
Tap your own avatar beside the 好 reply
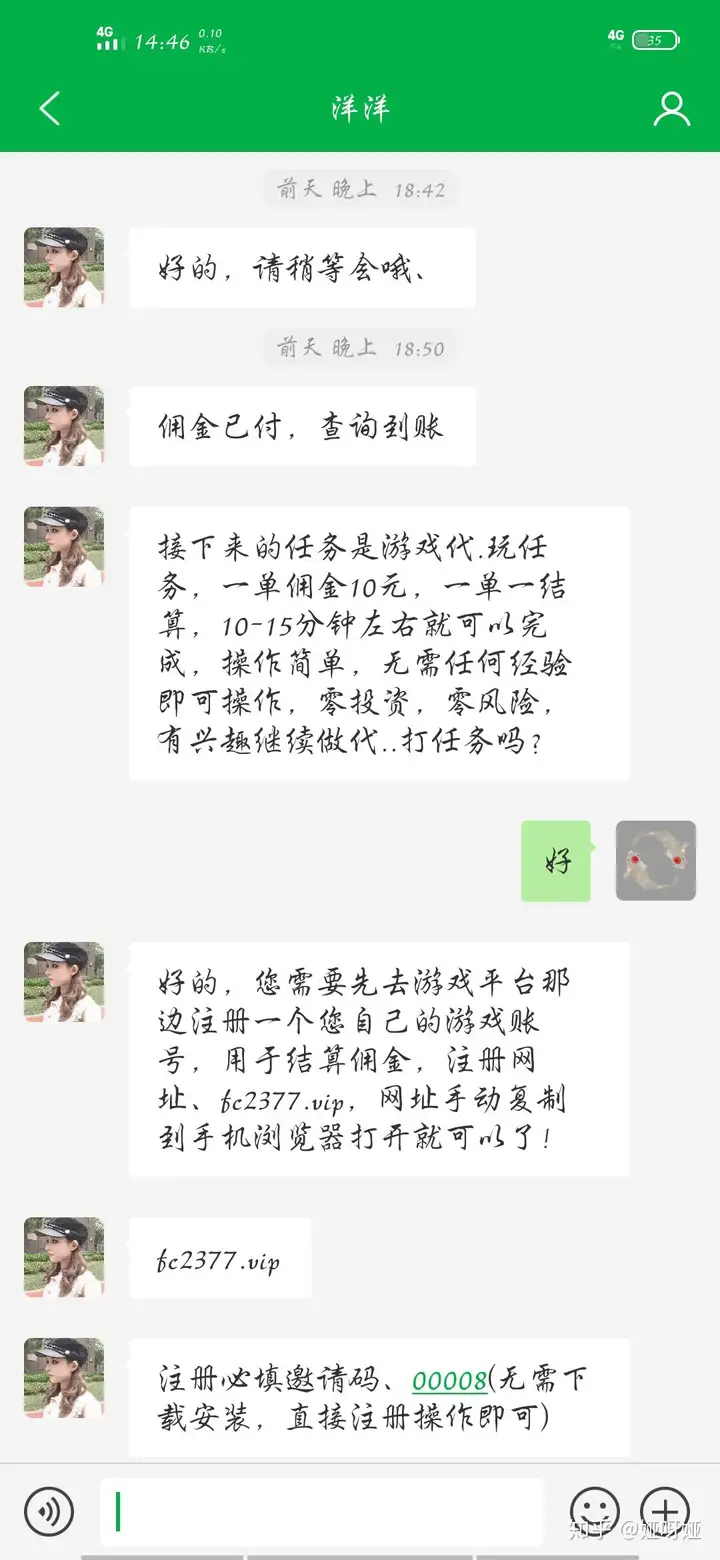point(655,860)
